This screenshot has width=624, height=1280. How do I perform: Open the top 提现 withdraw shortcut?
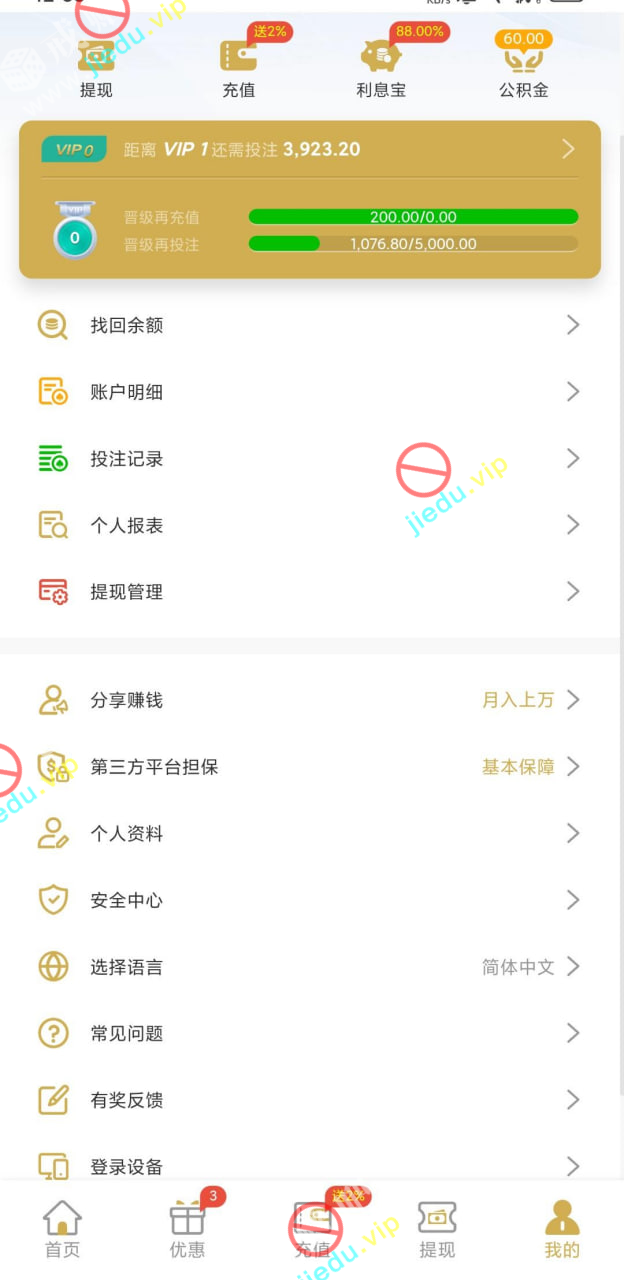[x=97, y=68]
